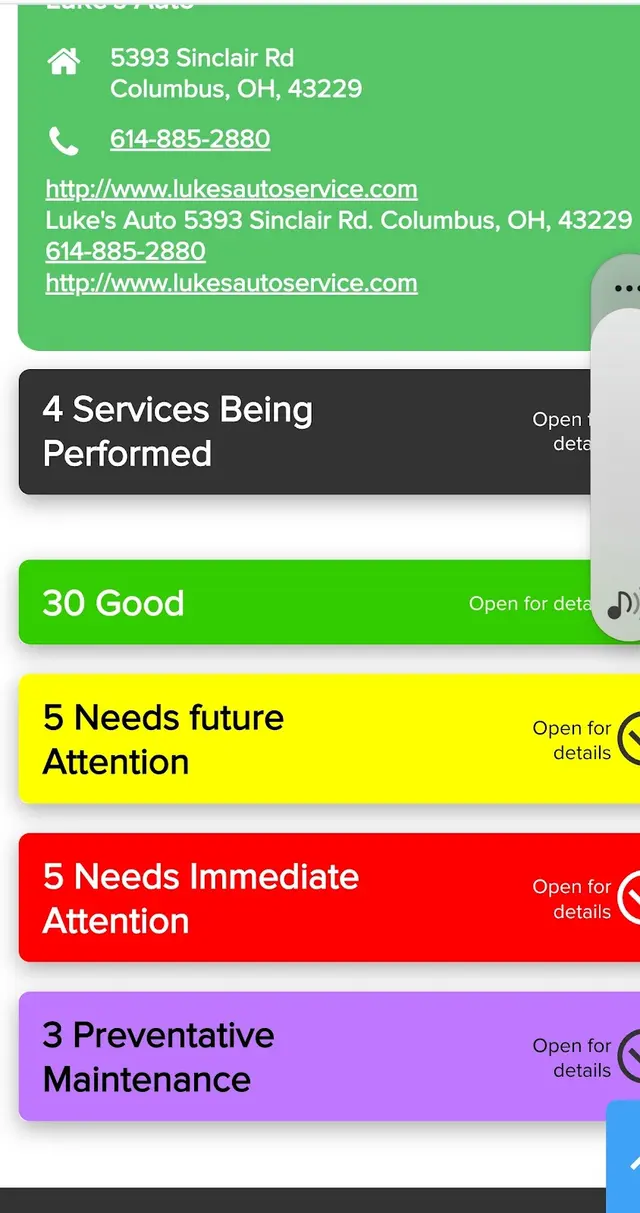Call the underlined 614-885-2880 number beside phone icon
This screenshot has height=1213, width=640.
coord(190,139)
